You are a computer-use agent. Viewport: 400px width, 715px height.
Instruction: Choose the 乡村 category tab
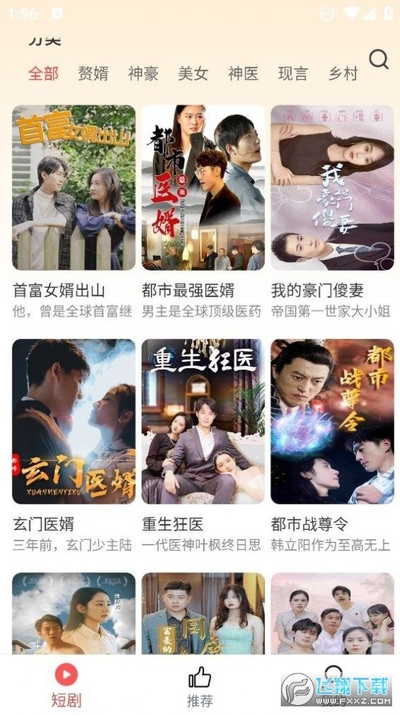click(343, 73)
